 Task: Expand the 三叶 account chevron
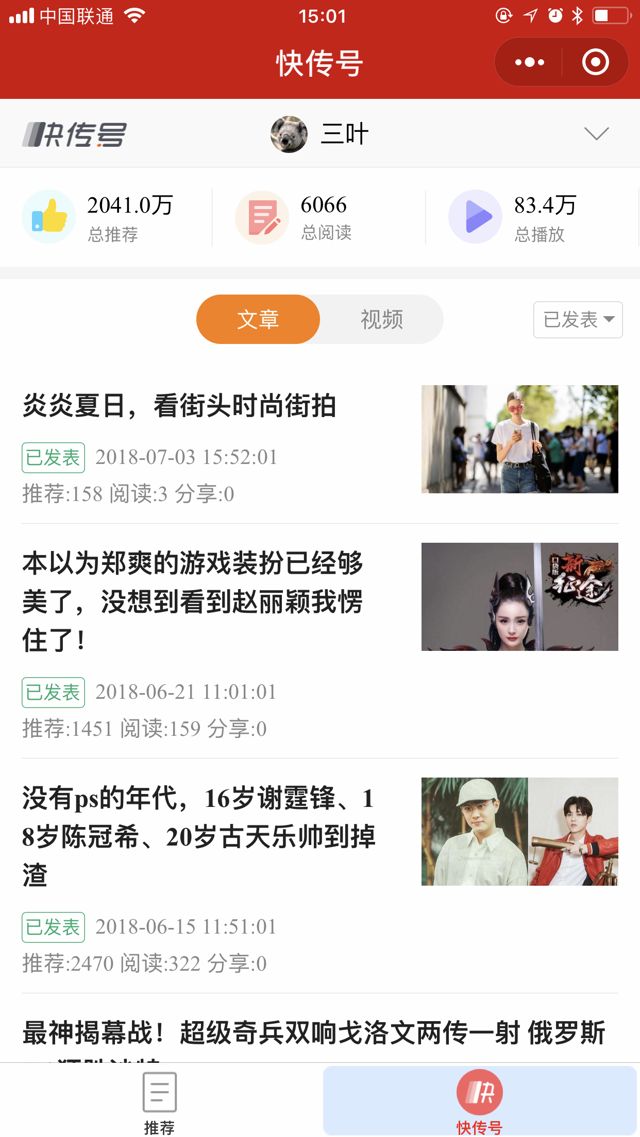click(x=596, y=134)
